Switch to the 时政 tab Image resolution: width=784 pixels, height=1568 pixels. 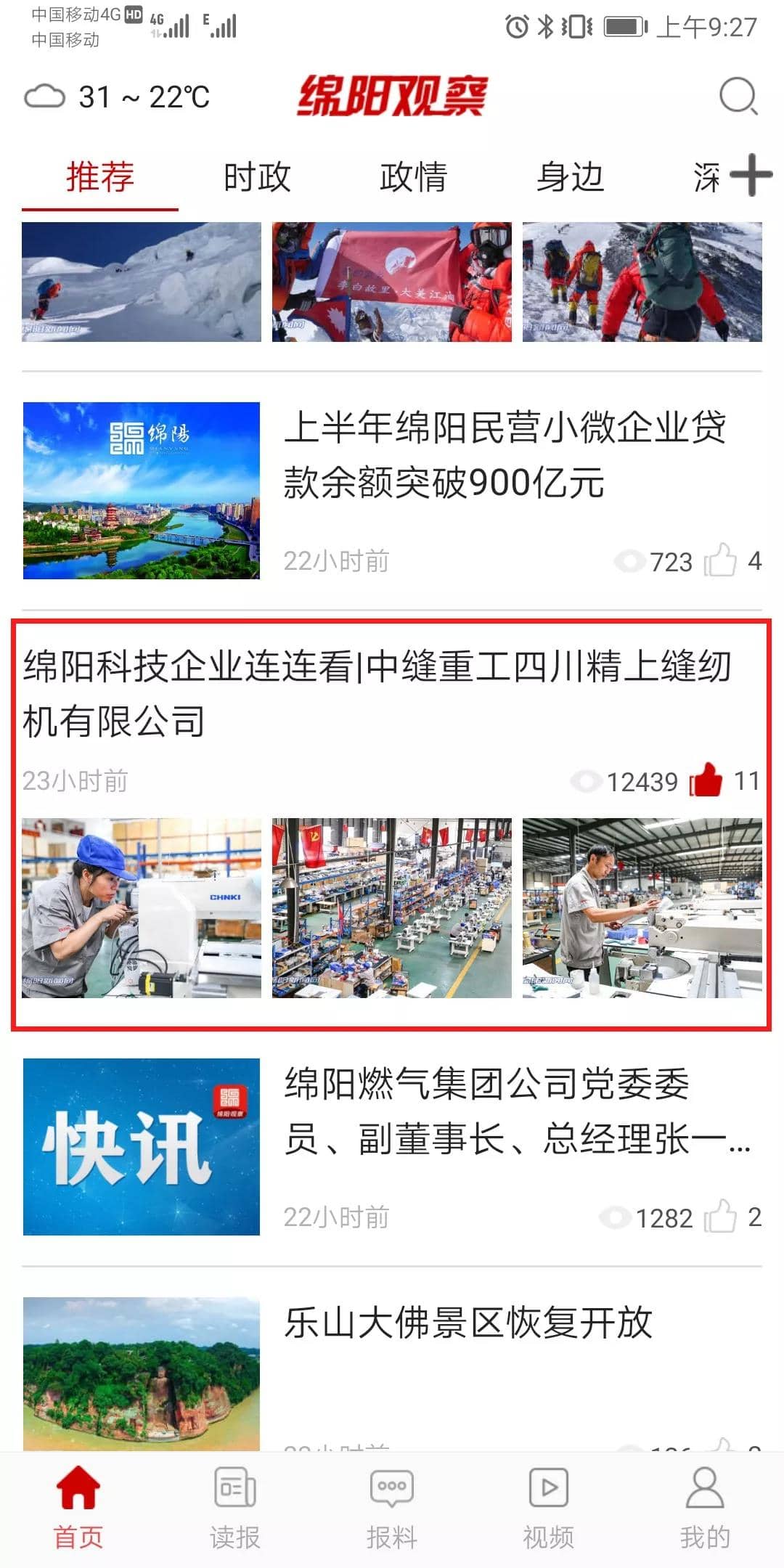coord(257,177)
